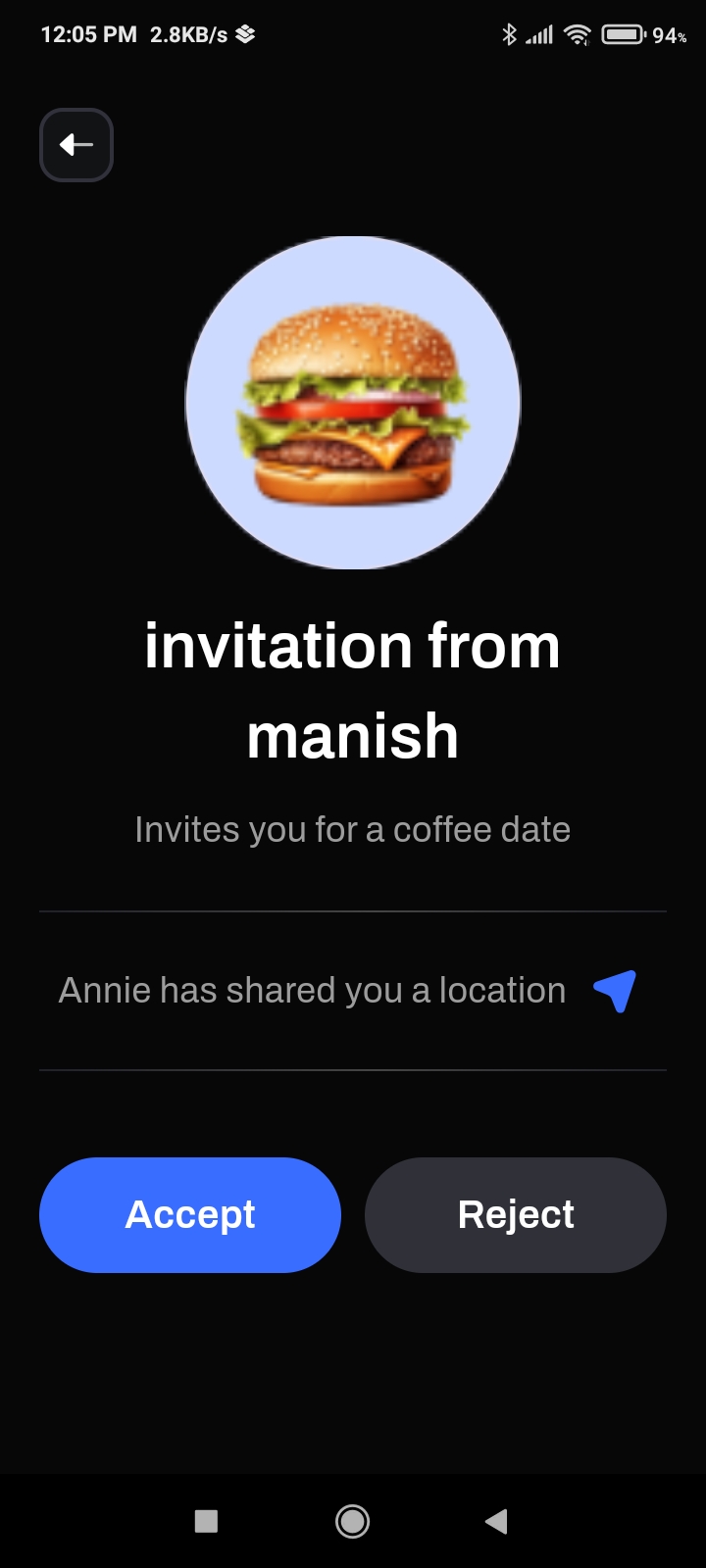Screen dimensions: 706x1568
Task: Reject the invitation from manish
Action: point(516,1215)
